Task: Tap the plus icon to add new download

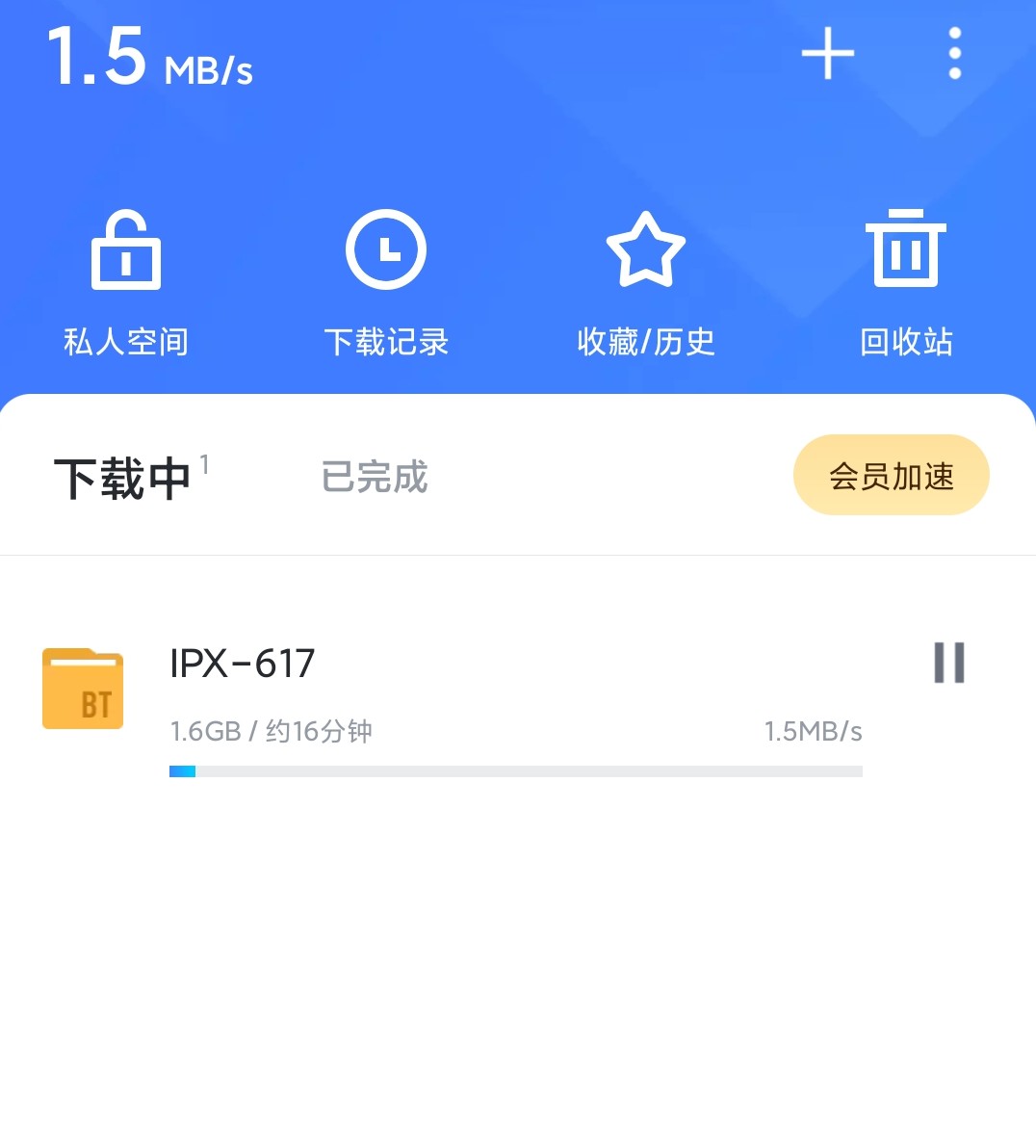Action: pos(826,55)
